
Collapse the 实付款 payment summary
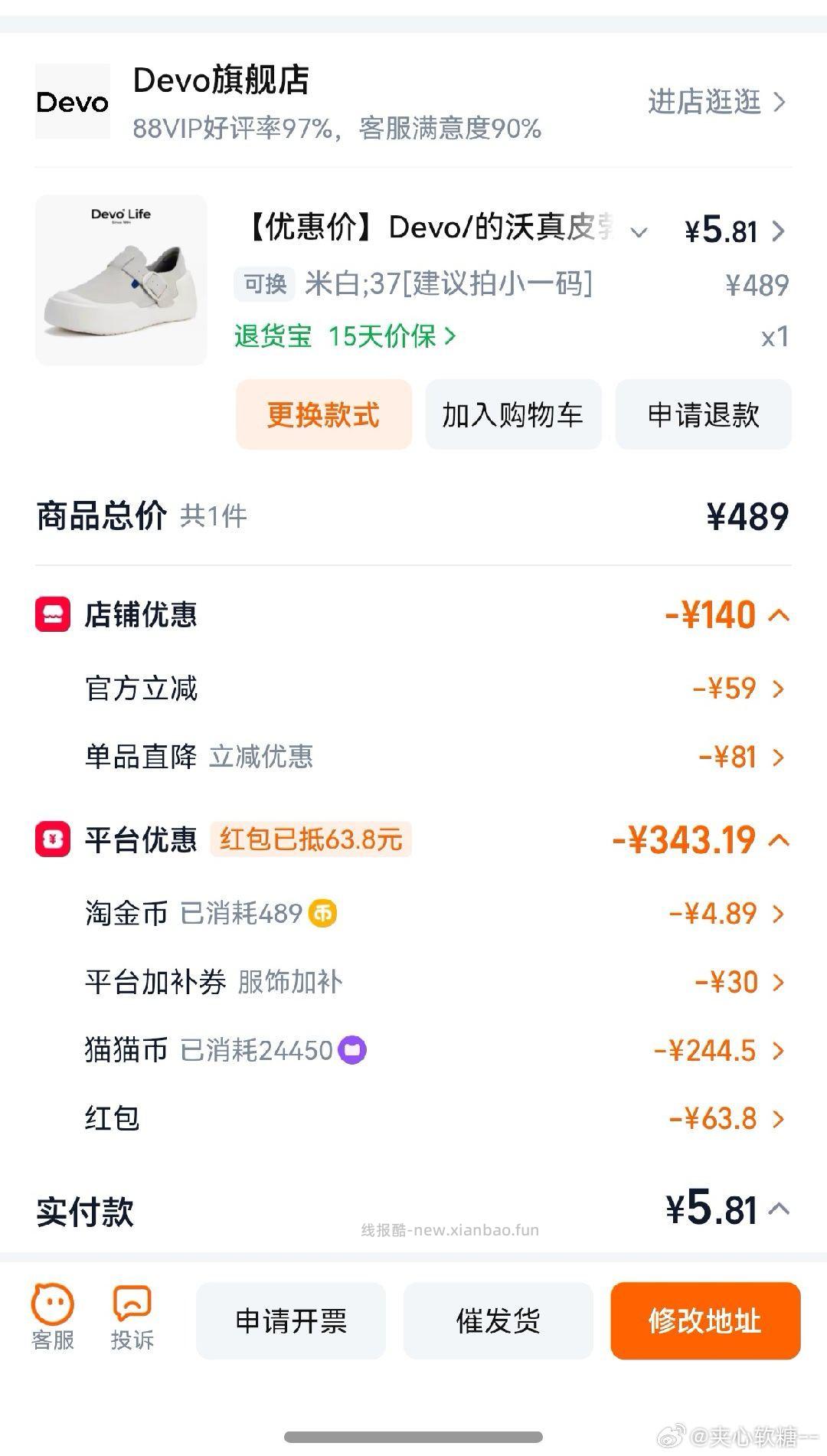pos(778,1207)
